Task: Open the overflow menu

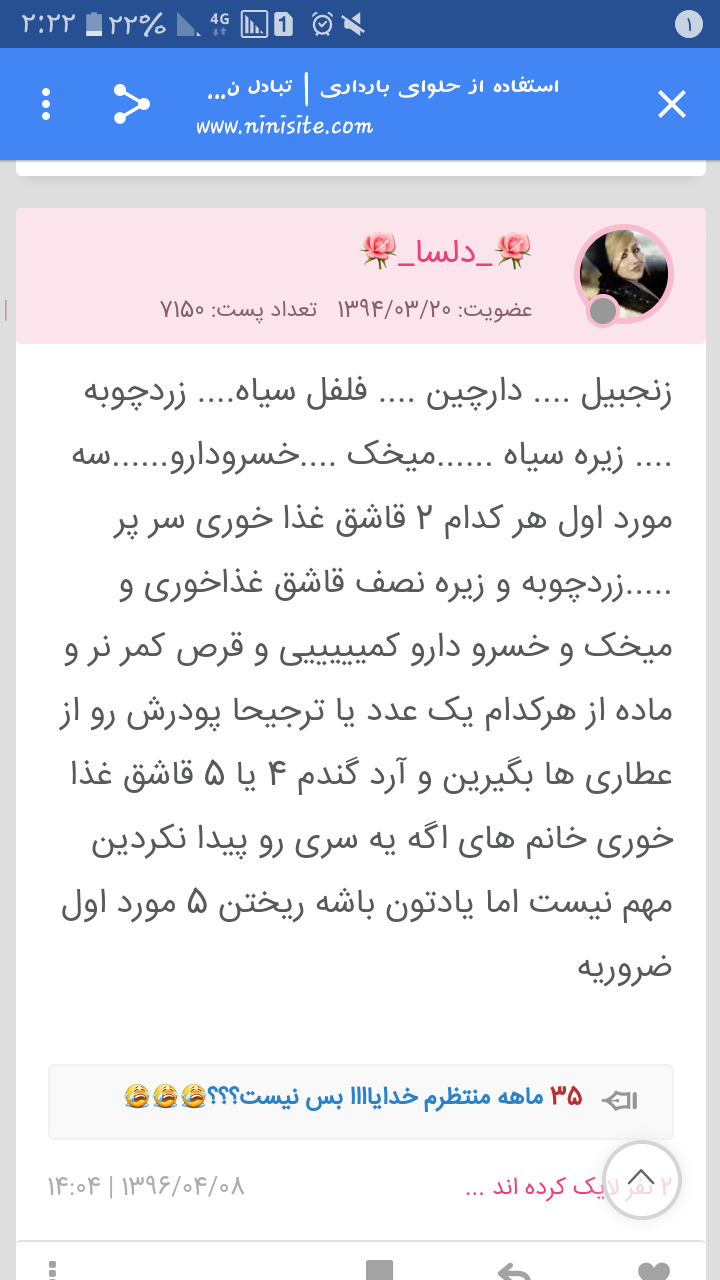Action: [46, 104]
